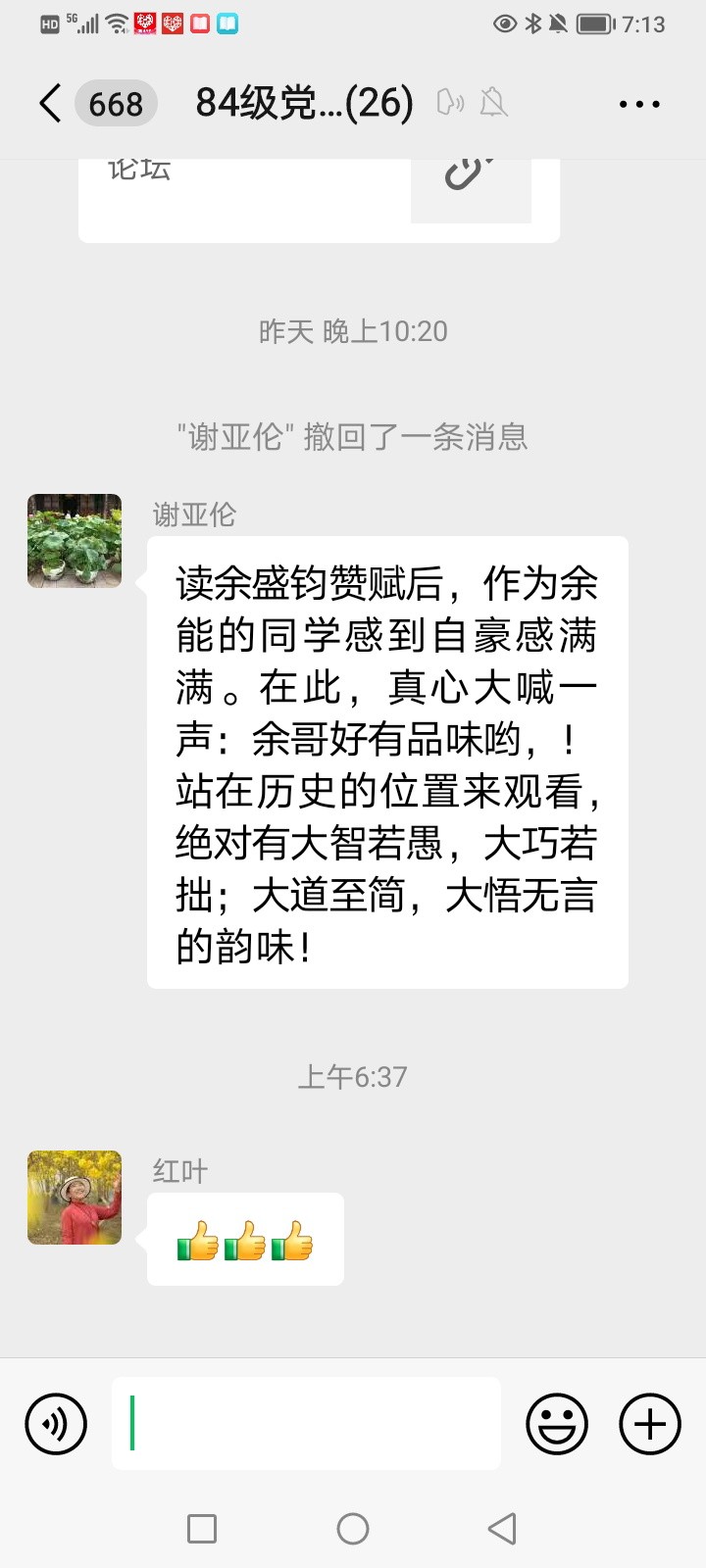Tap the system home button
Image resolution: width=706 pixels, height=1568 pixels.
(x=353, y=1529)
